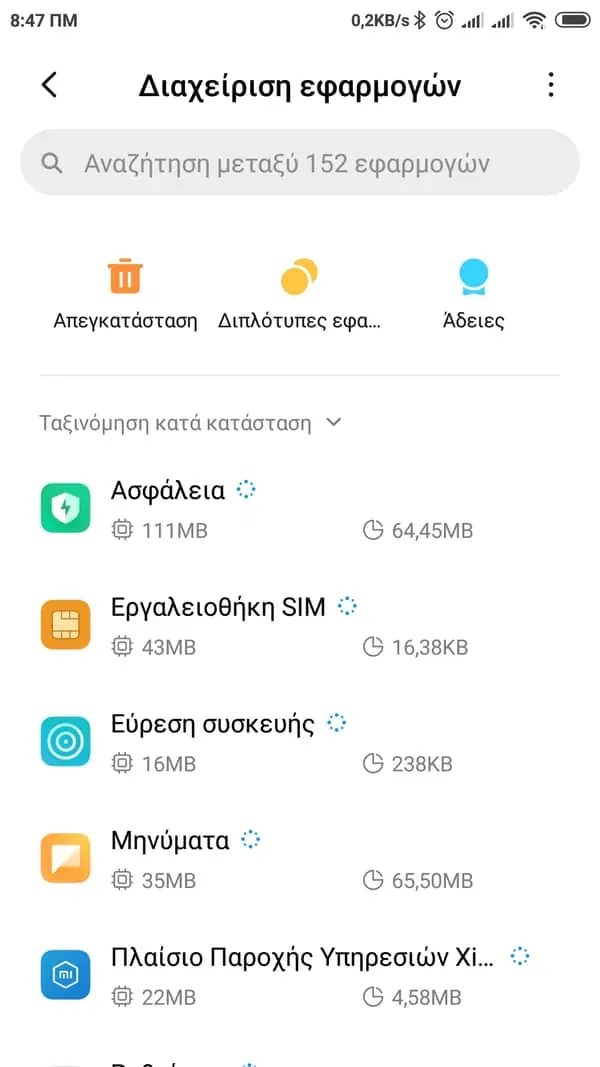The image size is (600, 1067).
Task: Go back with the top-left arrow
Action: click(49, 85)
